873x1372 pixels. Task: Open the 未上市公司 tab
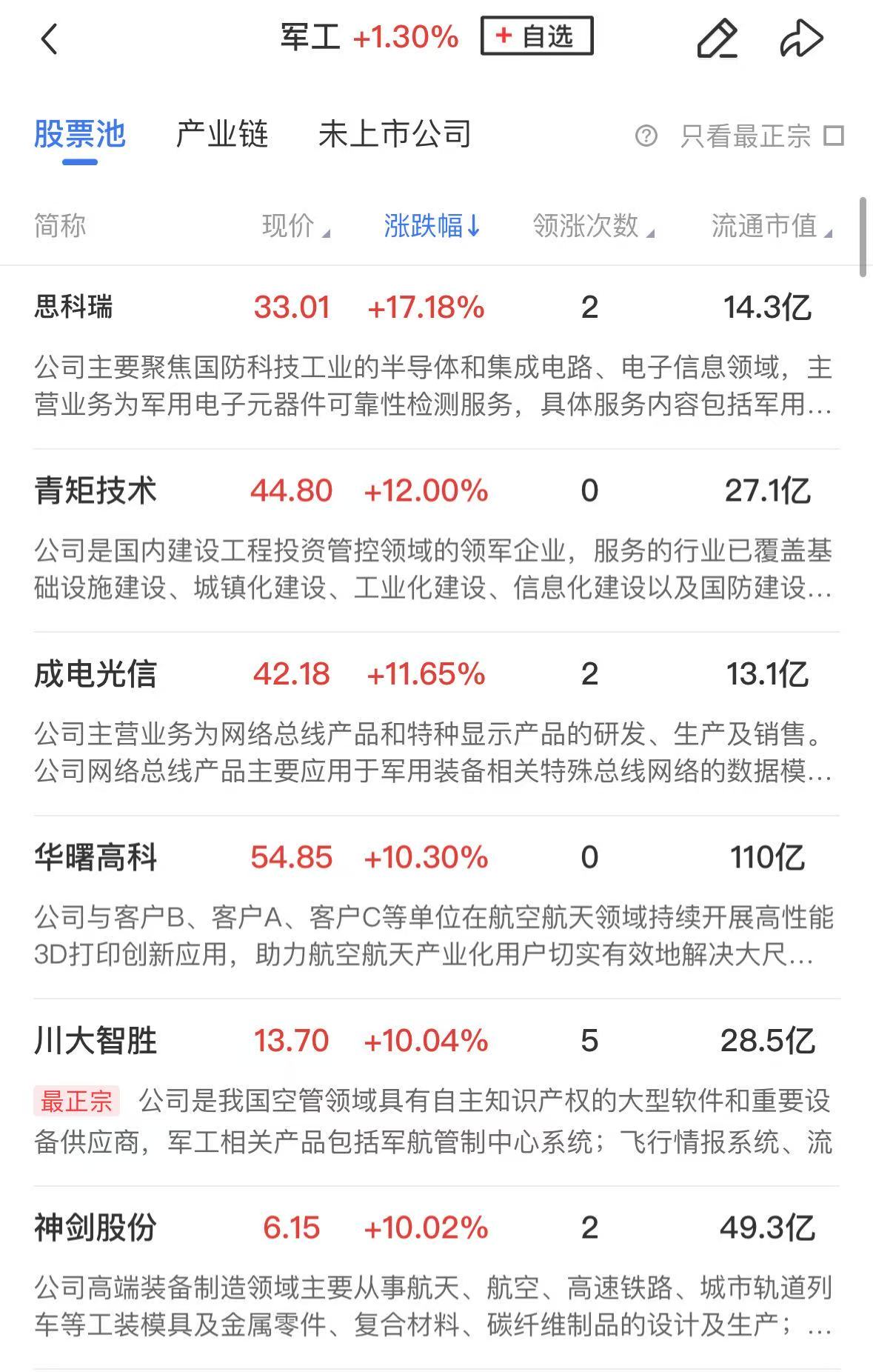point(395,135)
